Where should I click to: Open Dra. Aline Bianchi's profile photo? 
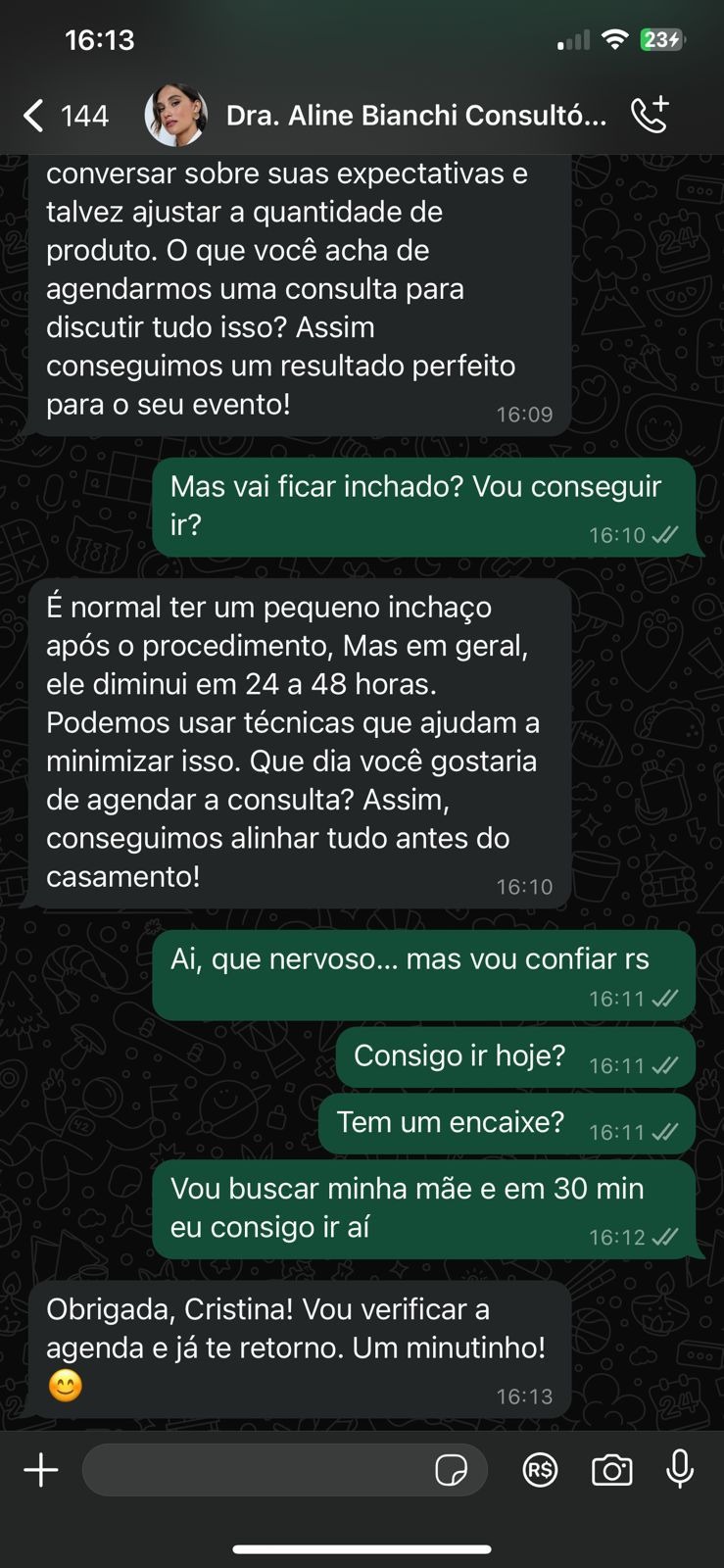(176, 116)
